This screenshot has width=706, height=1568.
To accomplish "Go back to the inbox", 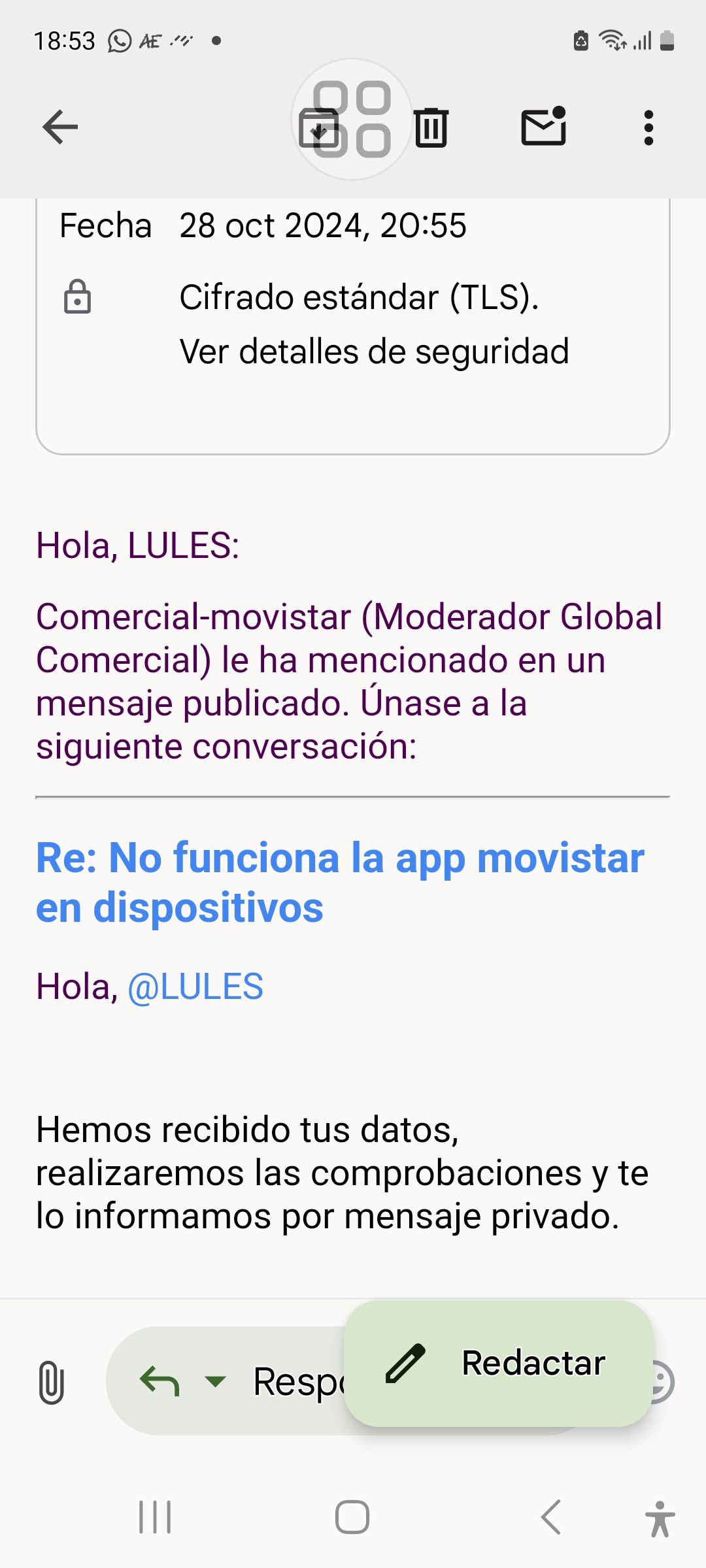I will coord(59,128).
